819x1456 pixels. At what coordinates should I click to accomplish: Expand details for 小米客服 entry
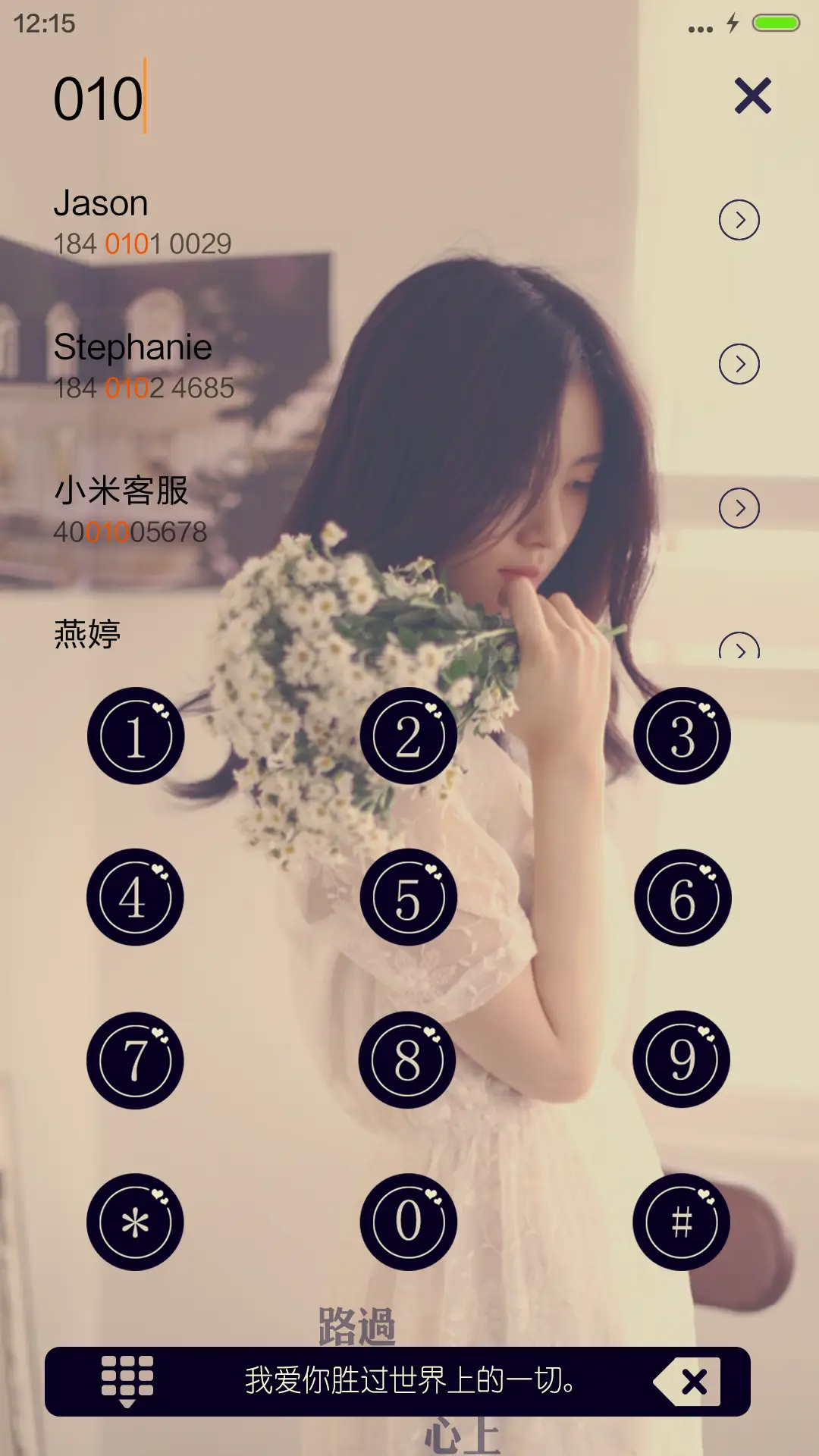click(739, 510)
